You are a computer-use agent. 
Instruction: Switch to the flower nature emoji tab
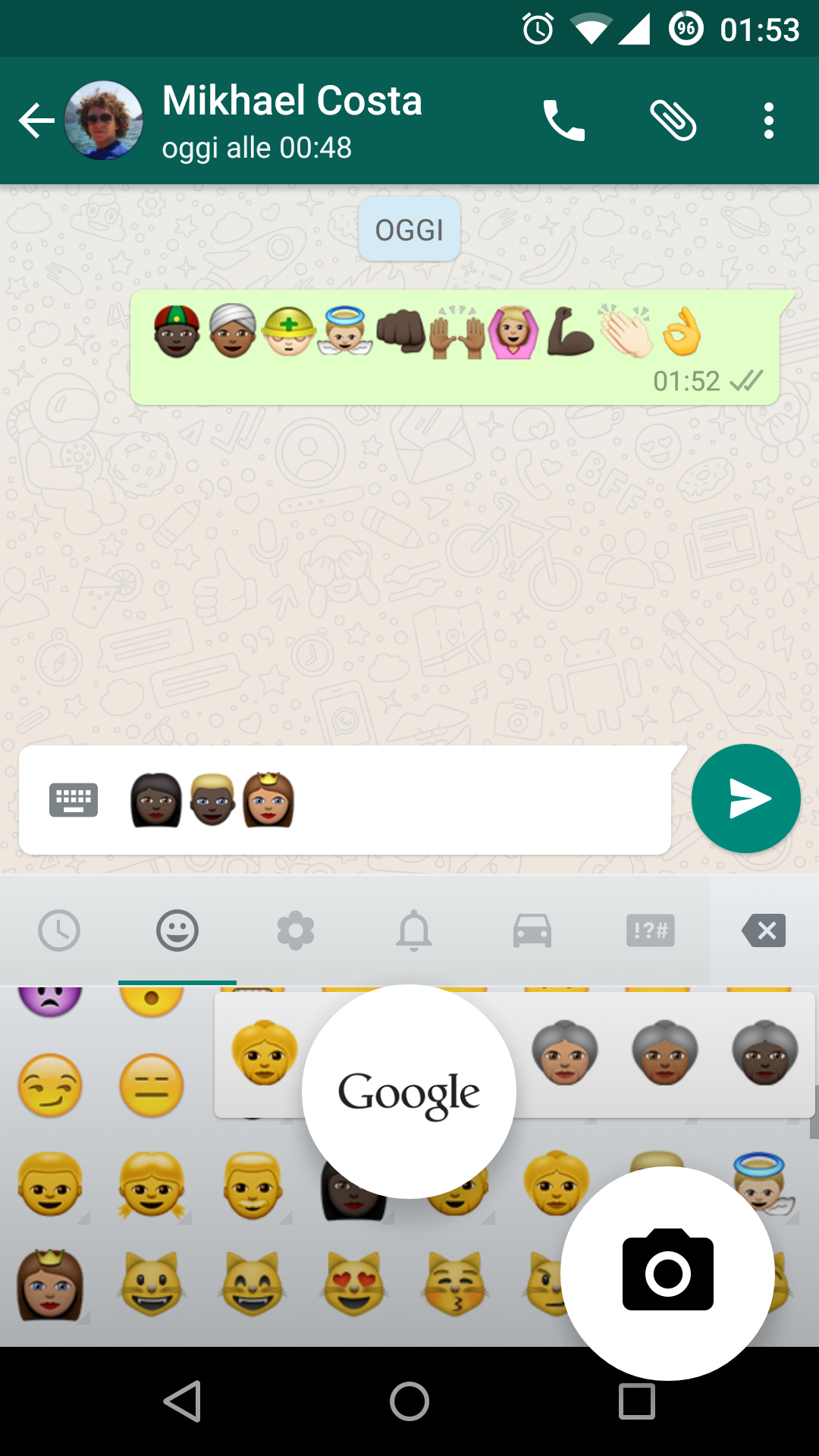296,930
